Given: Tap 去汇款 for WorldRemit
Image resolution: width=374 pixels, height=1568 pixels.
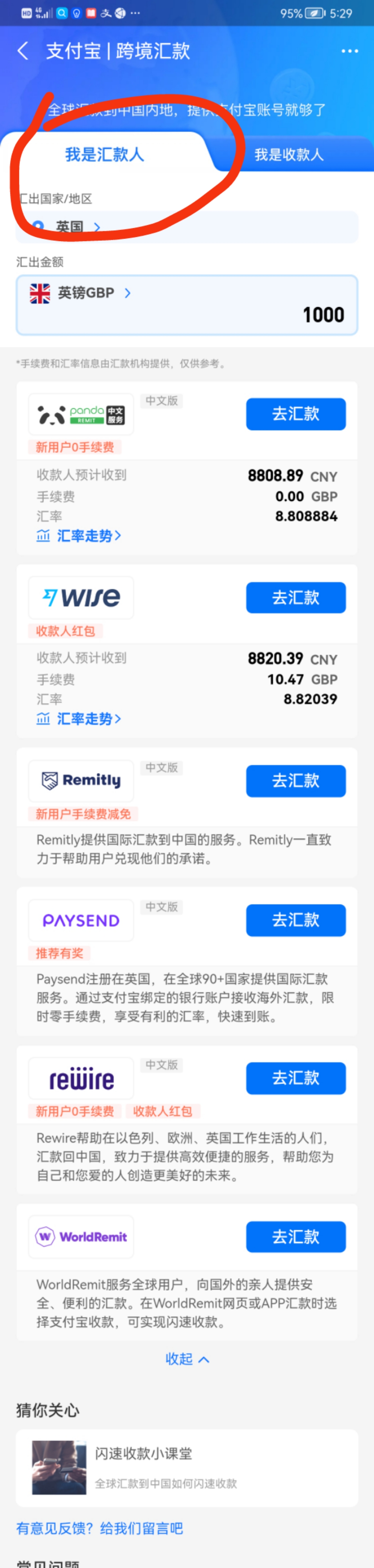Looking at the screenshot, I should [295, 1236].
